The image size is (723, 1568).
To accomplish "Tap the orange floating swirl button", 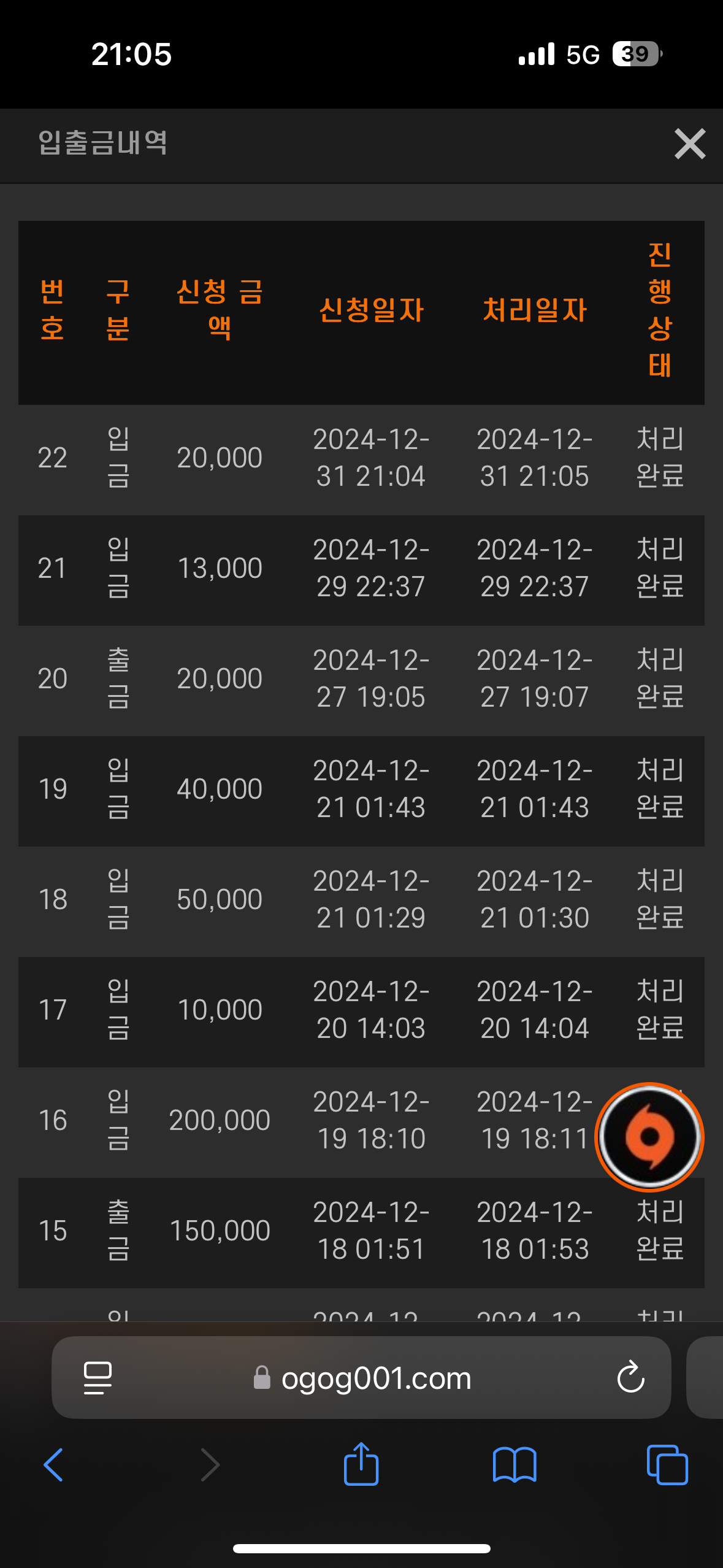I will point(649,1137).
